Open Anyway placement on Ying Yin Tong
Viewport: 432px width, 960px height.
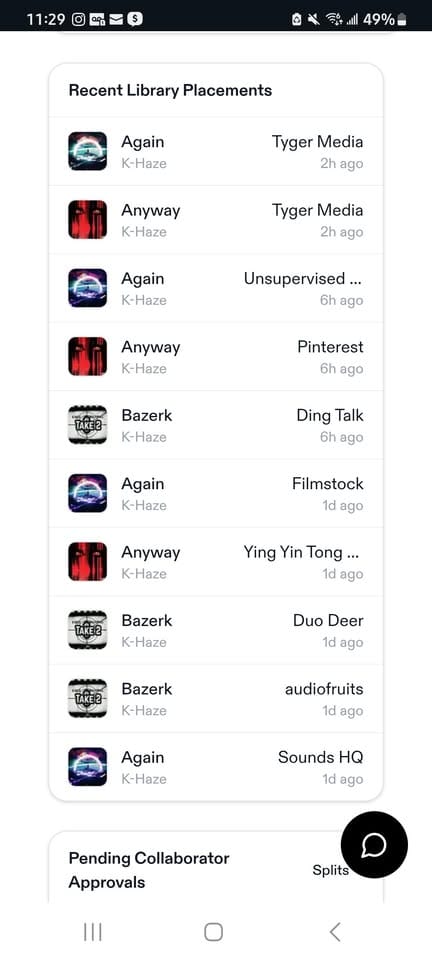pos(216,561)
